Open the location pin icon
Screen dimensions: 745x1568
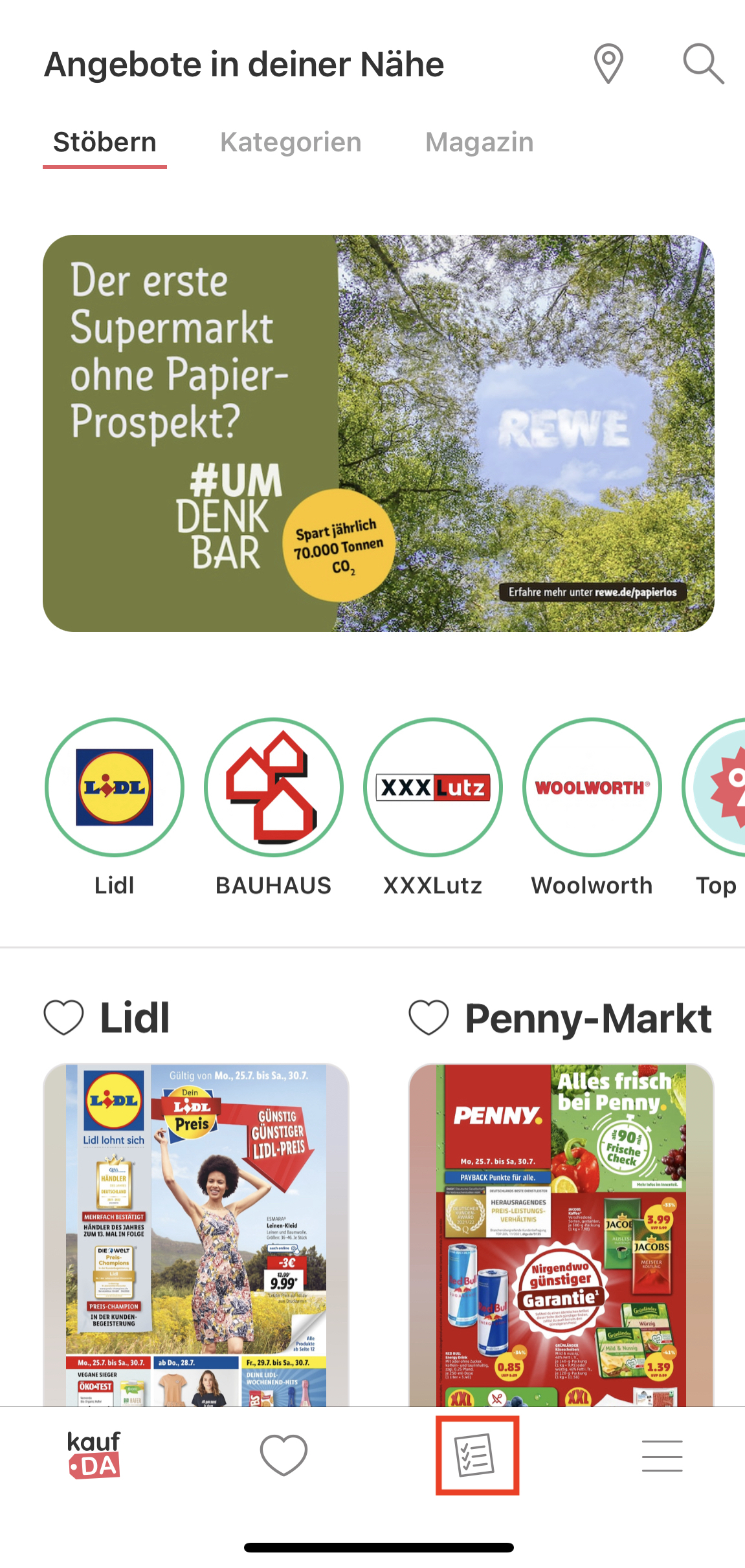pos(608,64)
